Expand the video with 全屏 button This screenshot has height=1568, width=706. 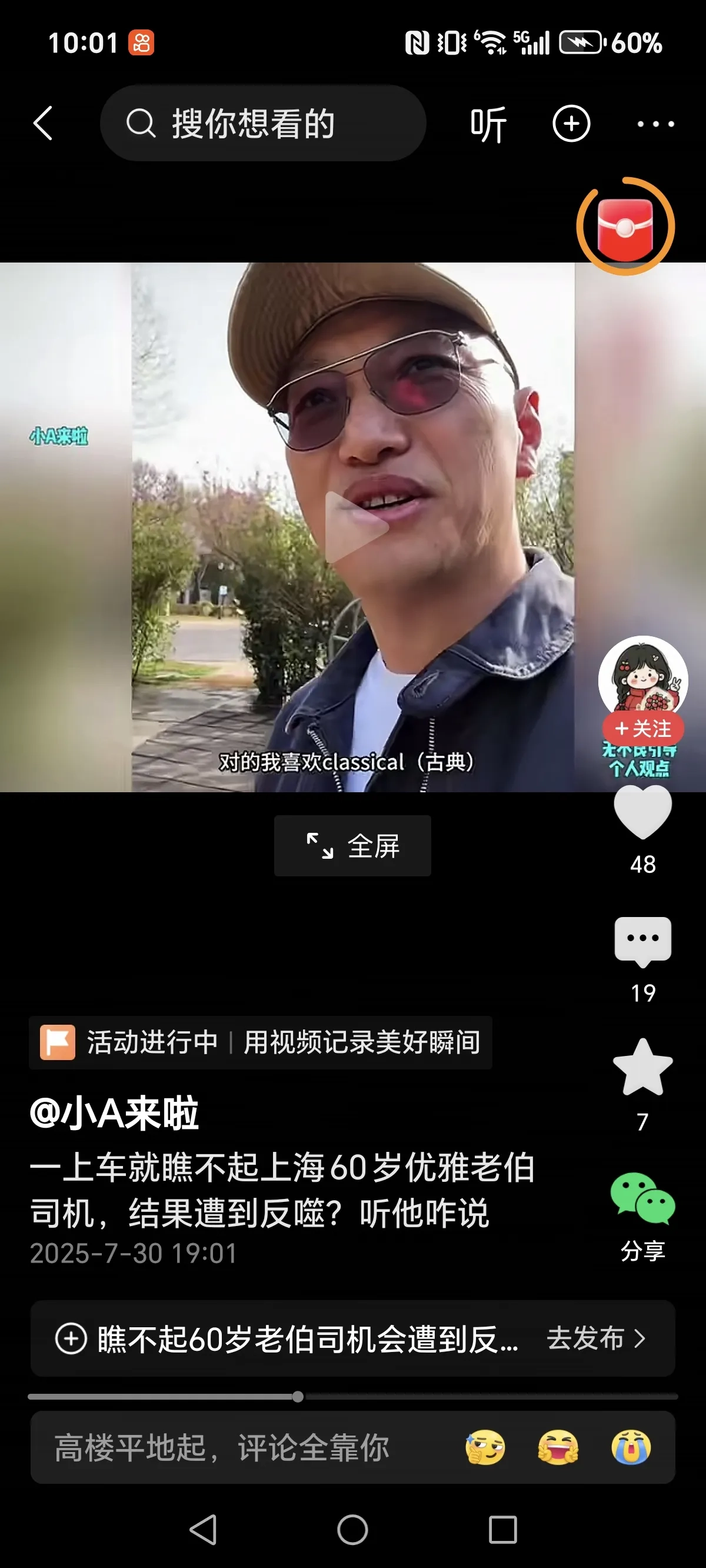(352, 845)
